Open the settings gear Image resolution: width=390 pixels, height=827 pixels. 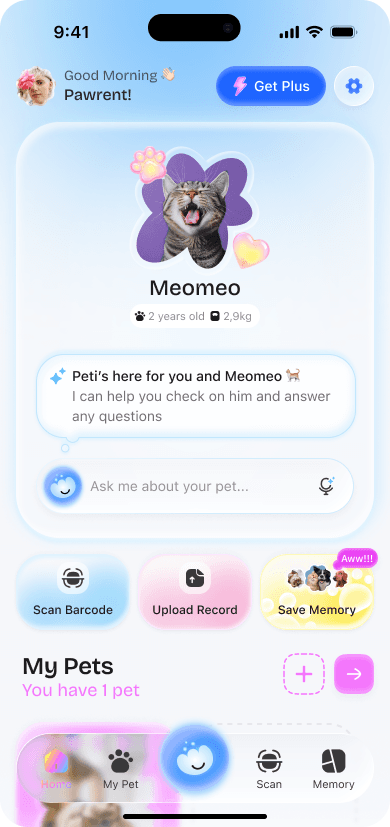354,86
